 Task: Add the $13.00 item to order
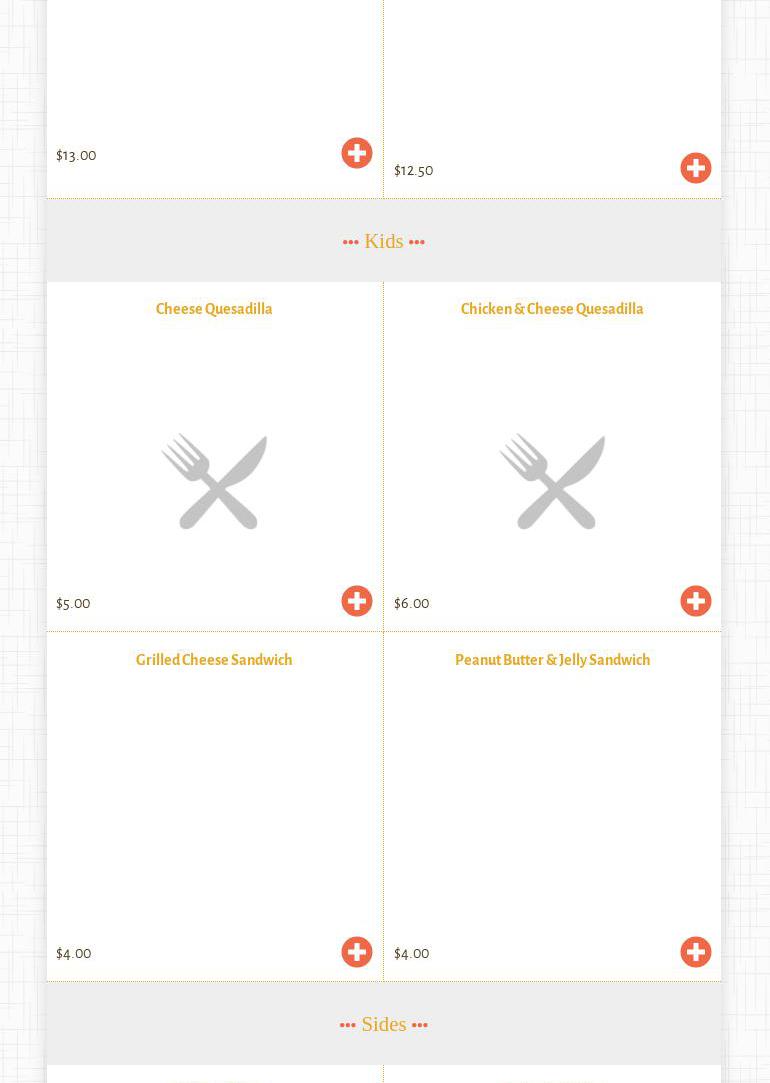[357, 153]
